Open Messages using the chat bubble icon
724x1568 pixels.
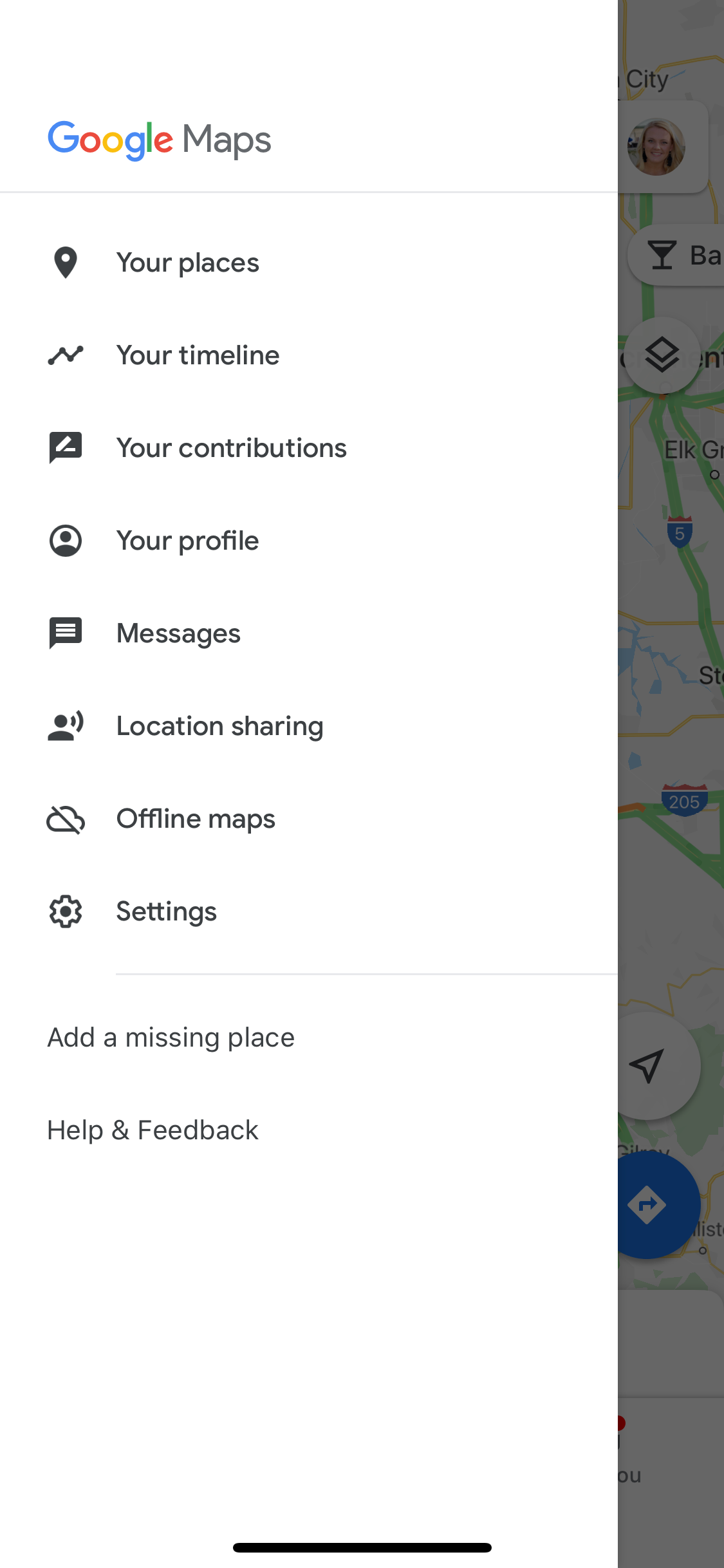click(65, 633)
